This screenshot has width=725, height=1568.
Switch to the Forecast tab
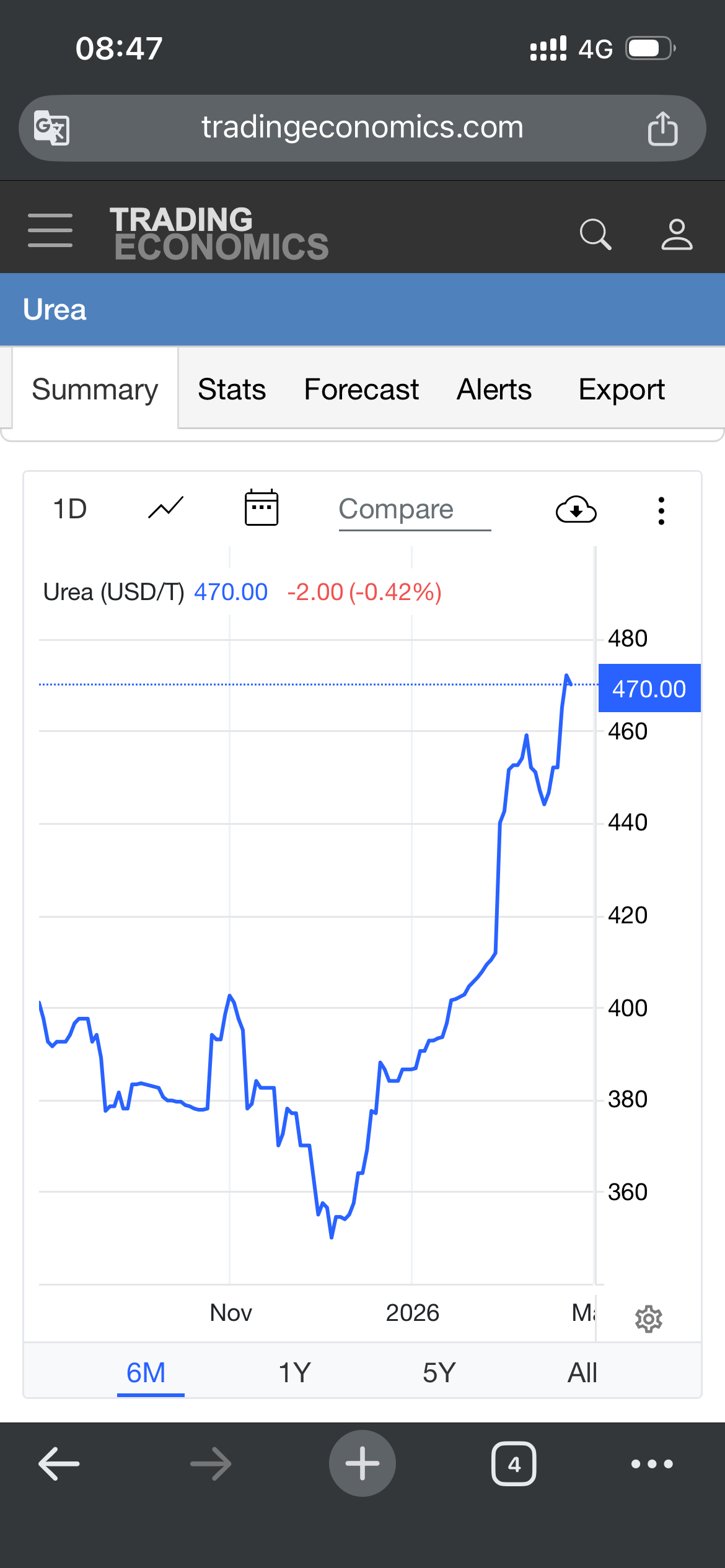click(x=361, y=390)
